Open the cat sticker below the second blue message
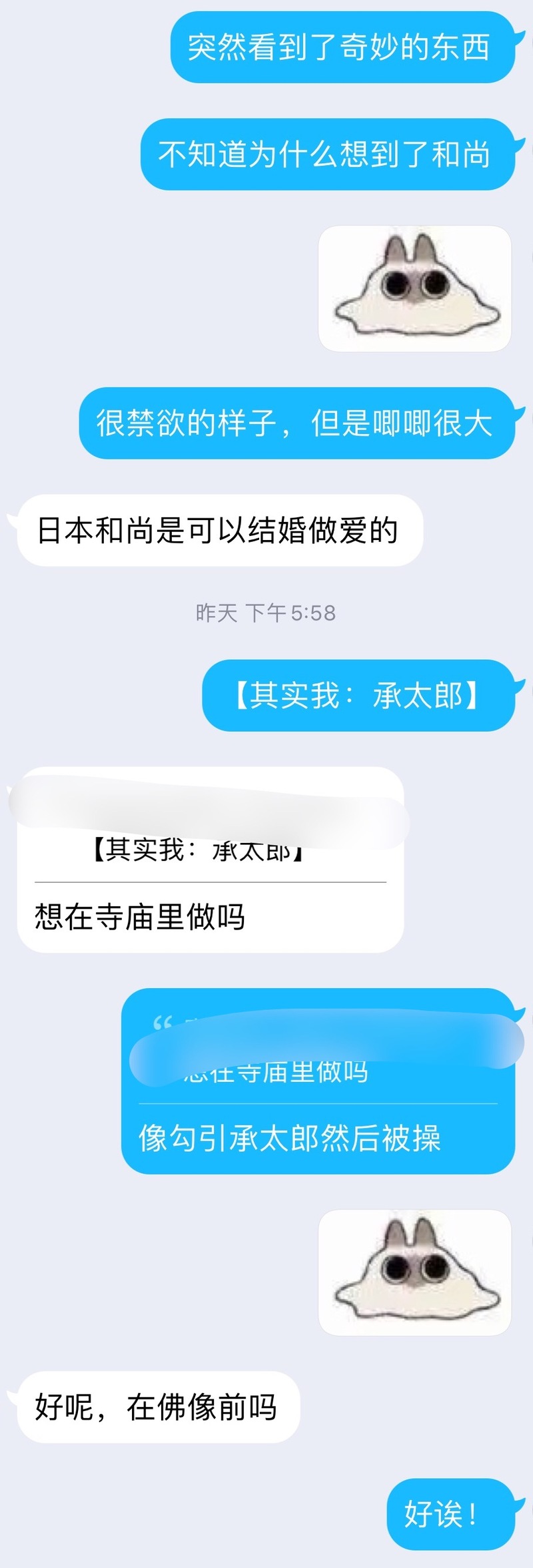This screenshot has width=533, height=1568. click(414, 288)
